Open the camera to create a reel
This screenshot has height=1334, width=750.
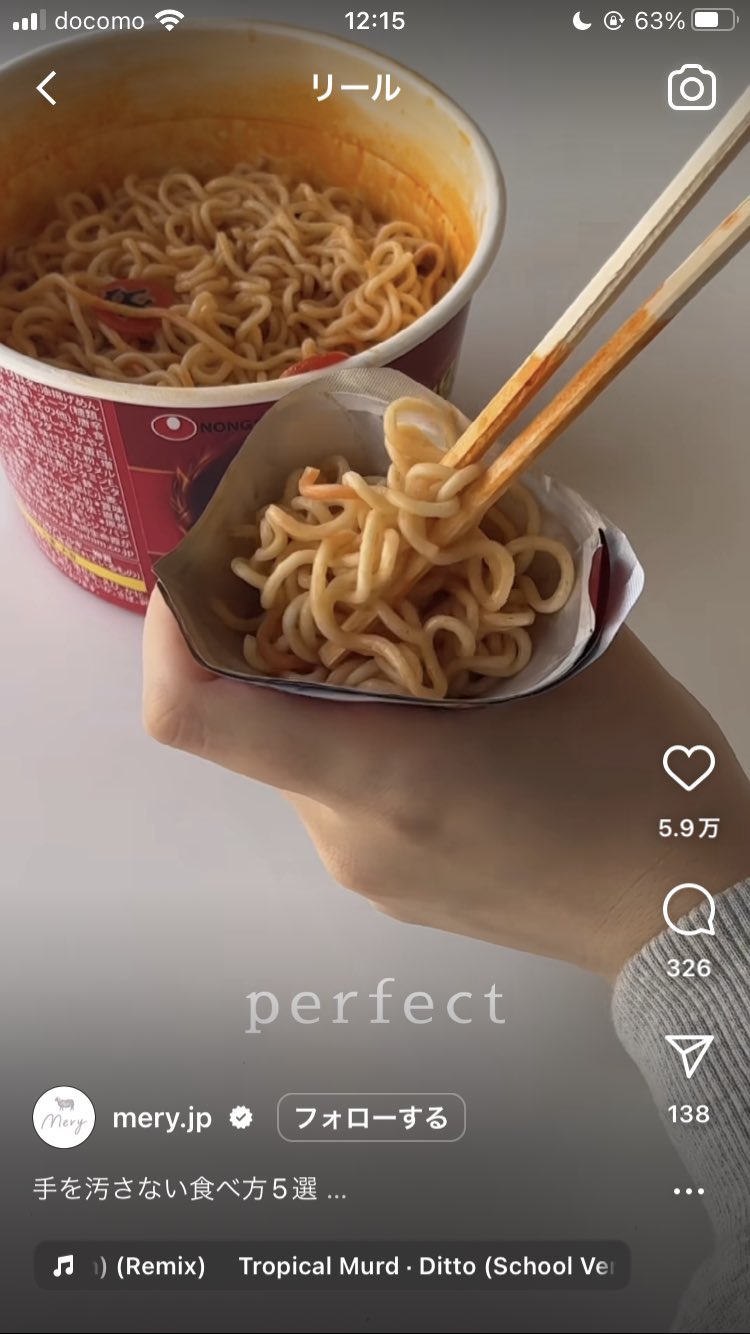coord(692,88)
